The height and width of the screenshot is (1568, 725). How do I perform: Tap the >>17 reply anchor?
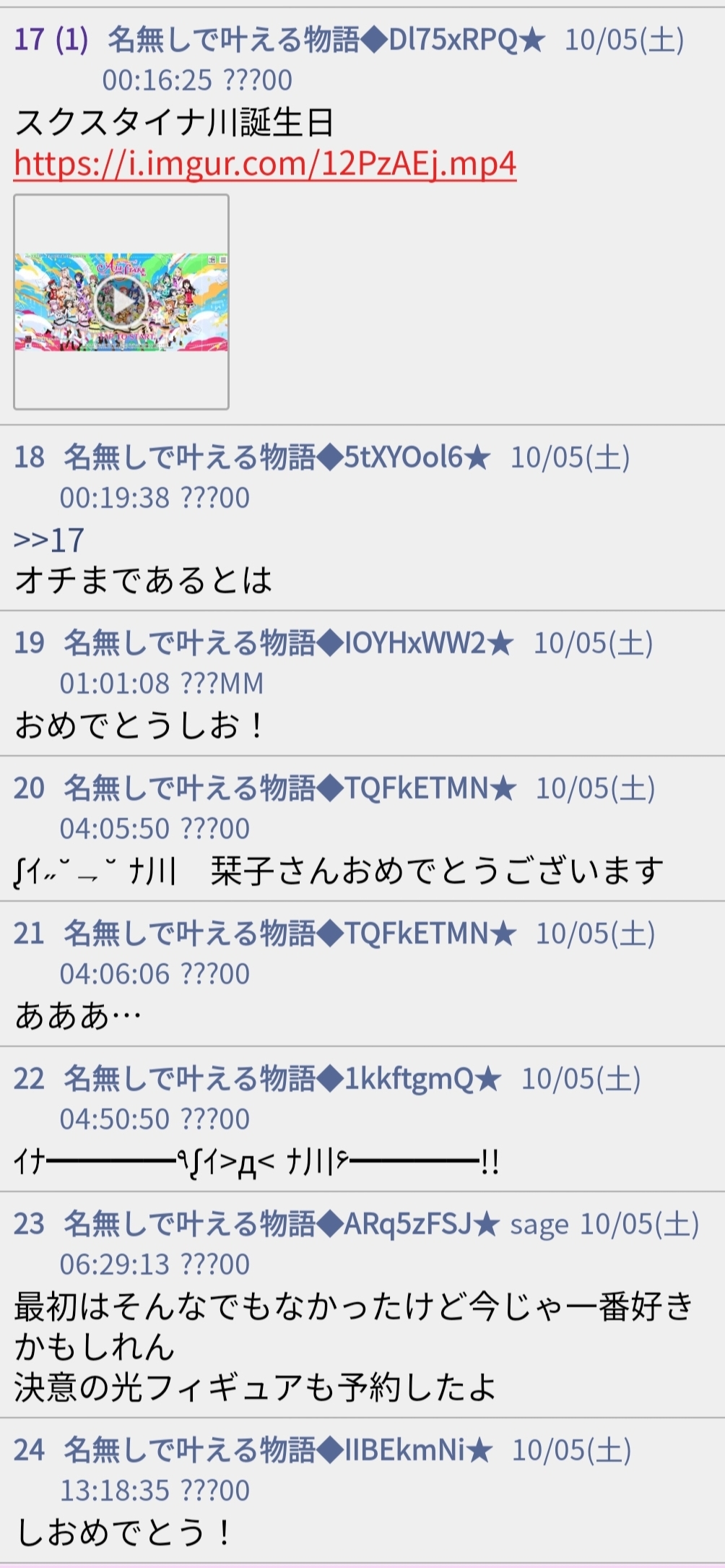pos(49,540)
